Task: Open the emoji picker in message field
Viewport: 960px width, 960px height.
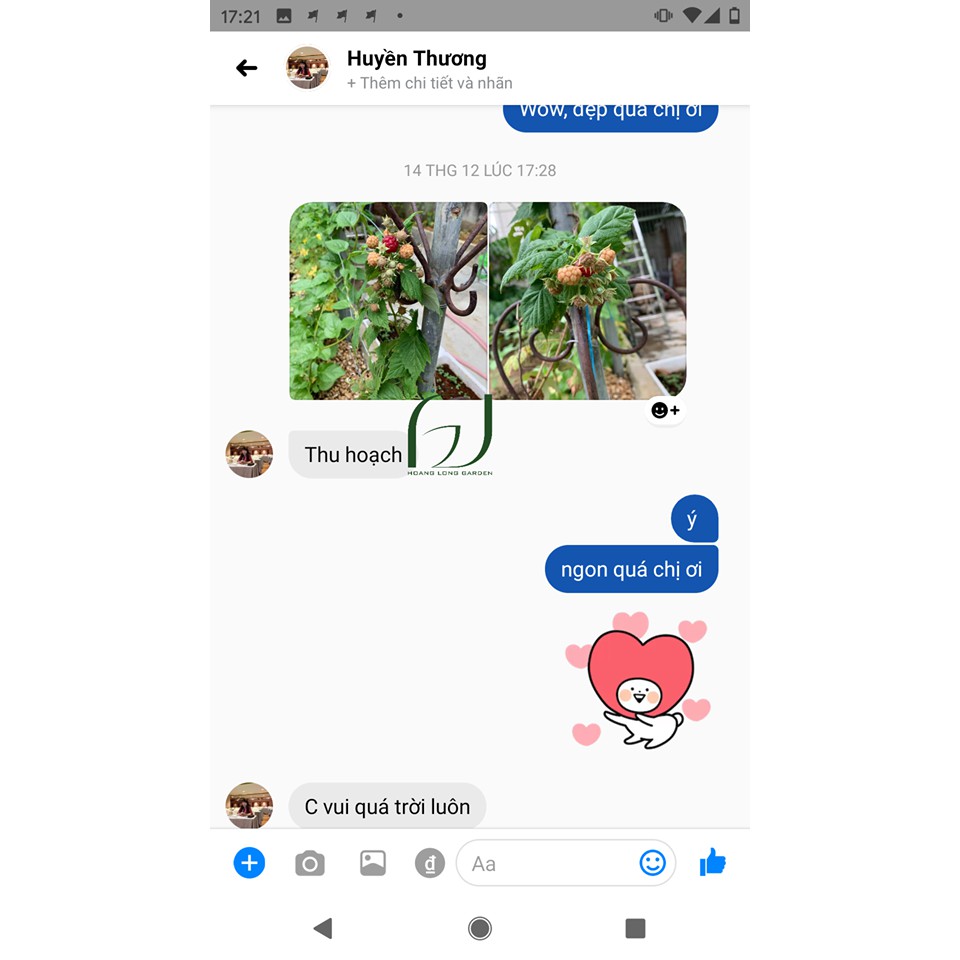Action: (x=652, y=862)
